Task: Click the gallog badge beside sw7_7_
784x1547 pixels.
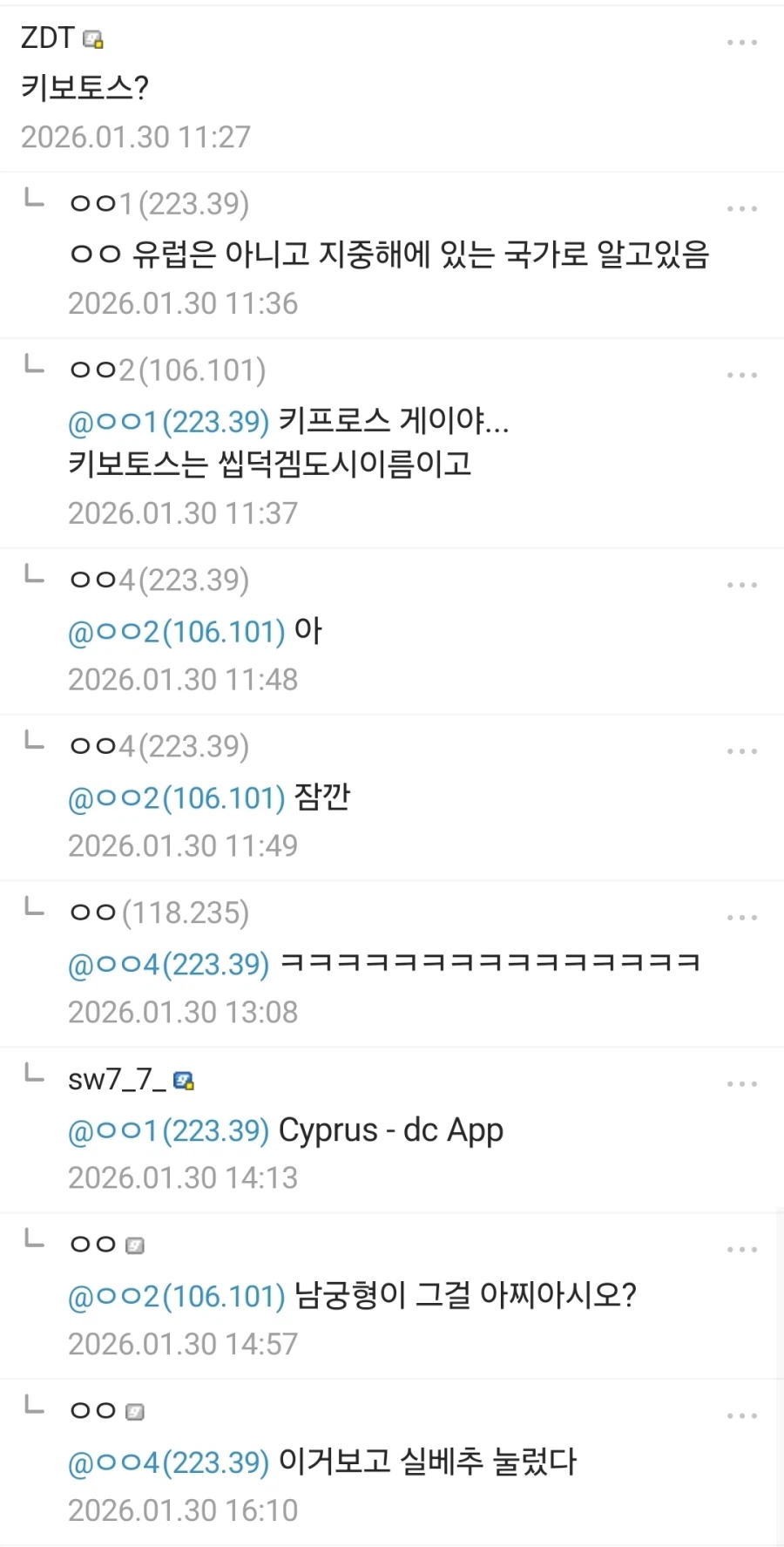Action: (x=184, y=1080)
